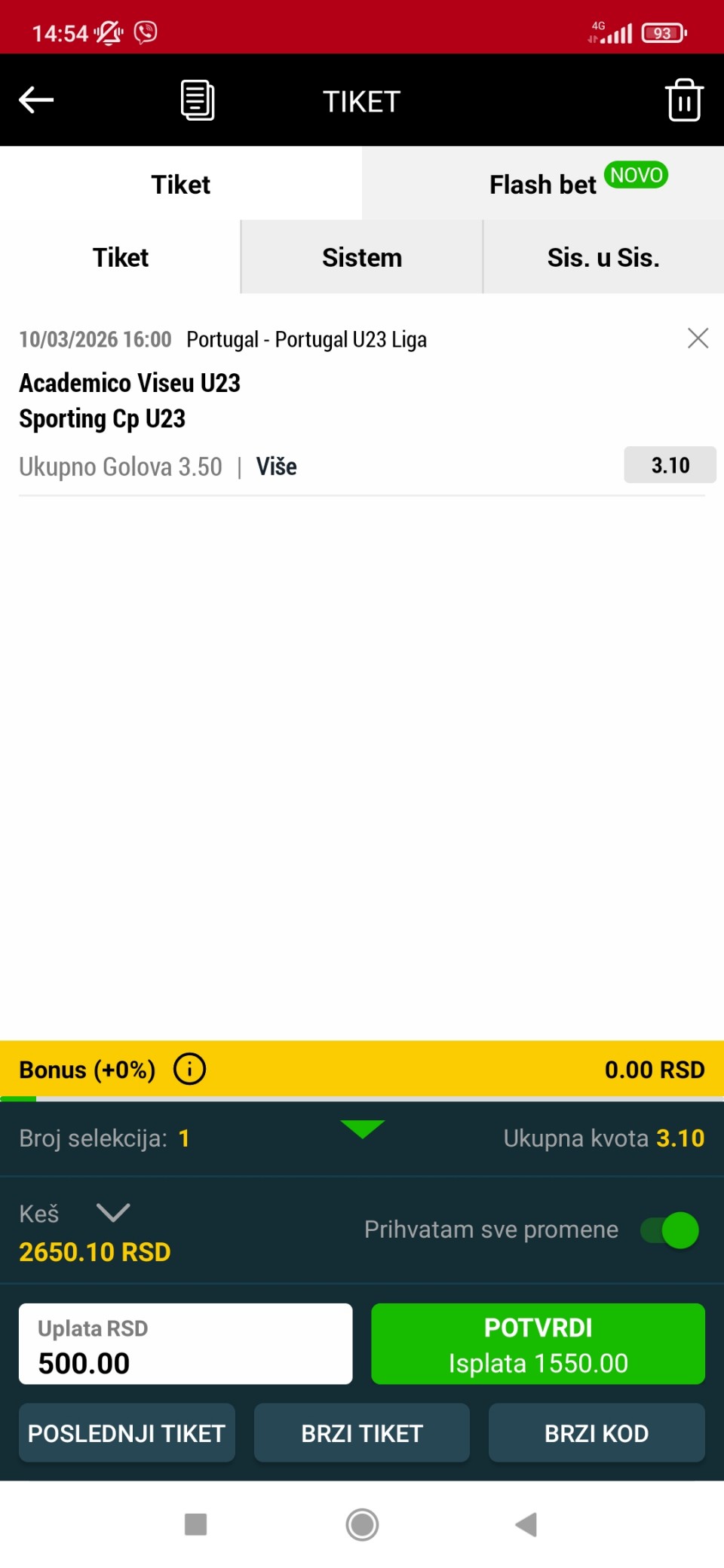Collapse the ticket summary with green arrow
Screen dimensions: 724x1568
tap(362, 1129)
